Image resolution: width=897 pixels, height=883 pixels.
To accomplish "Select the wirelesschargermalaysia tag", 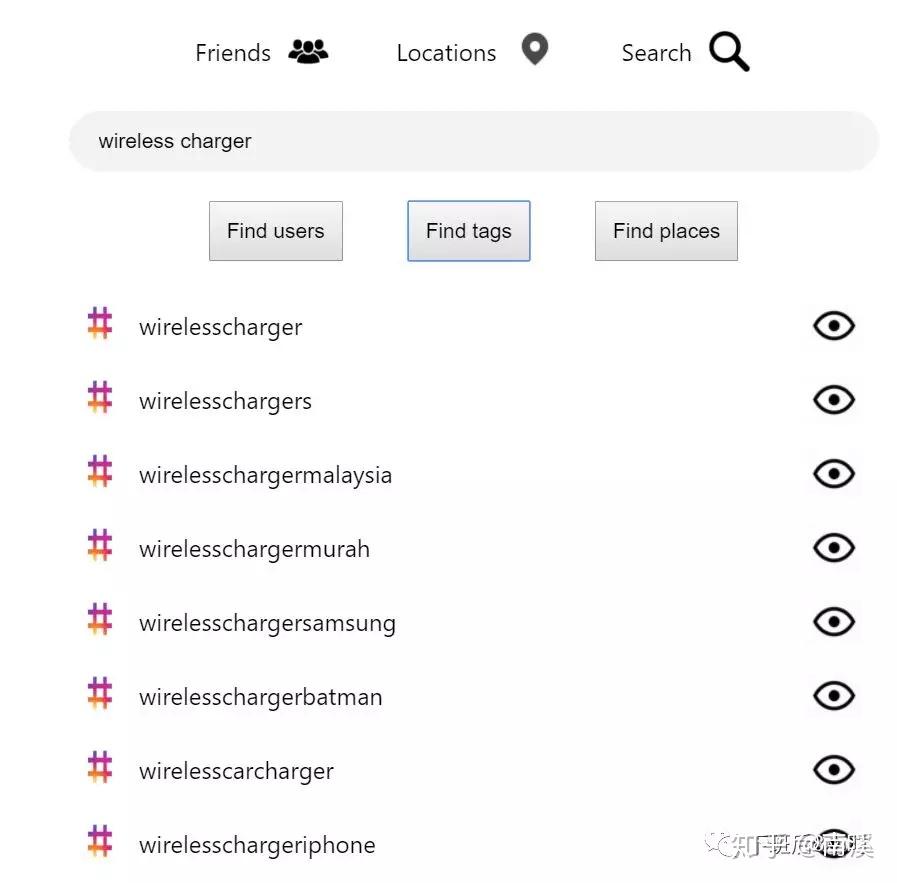I will point(265,475).
